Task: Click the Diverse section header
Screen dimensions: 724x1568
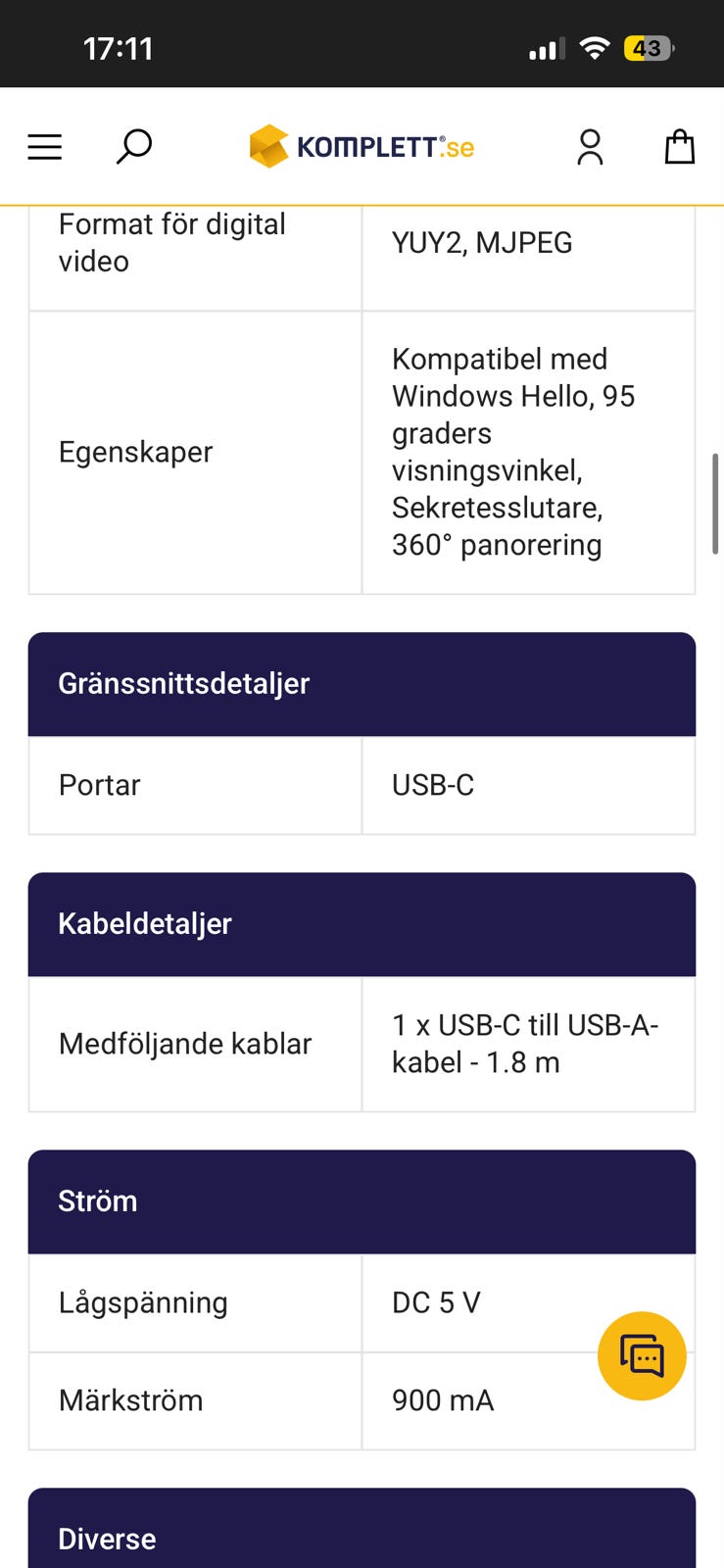Action: click(x=107, y=1539)
